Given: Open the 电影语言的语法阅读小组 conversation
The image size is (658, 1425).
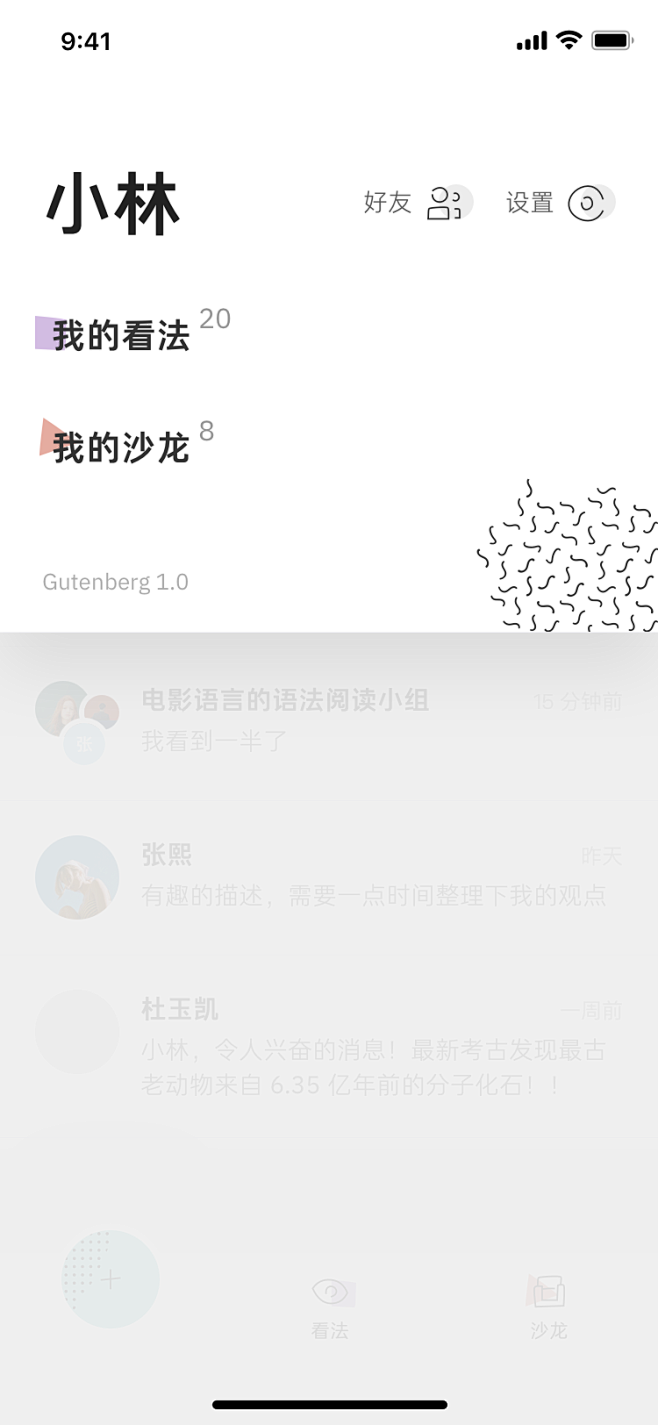Looking at the screenshot, I should (330, 720).
